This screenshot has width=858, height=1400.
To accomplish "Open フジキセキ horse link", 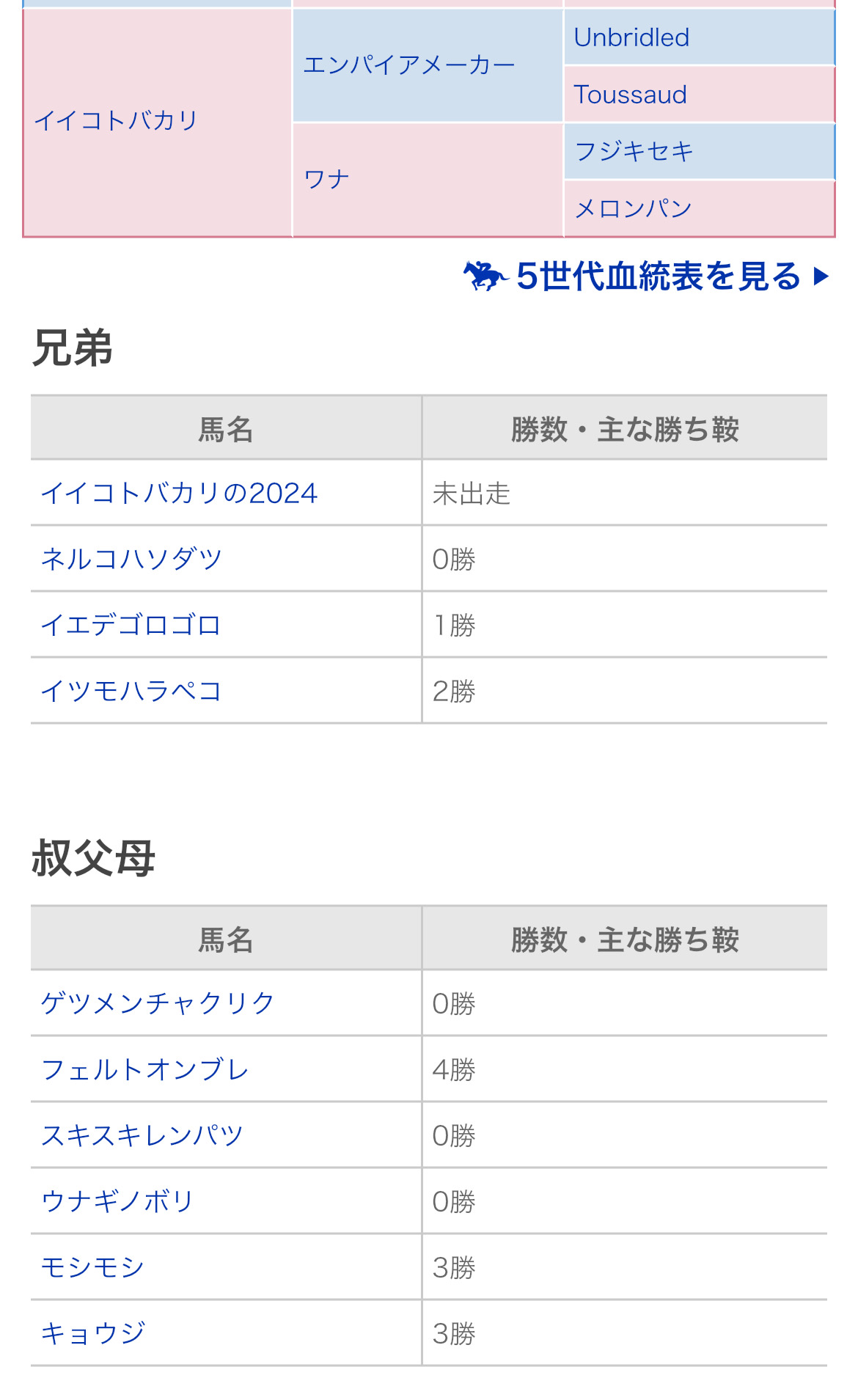I will pyautogui.click(x=634, y=152).
